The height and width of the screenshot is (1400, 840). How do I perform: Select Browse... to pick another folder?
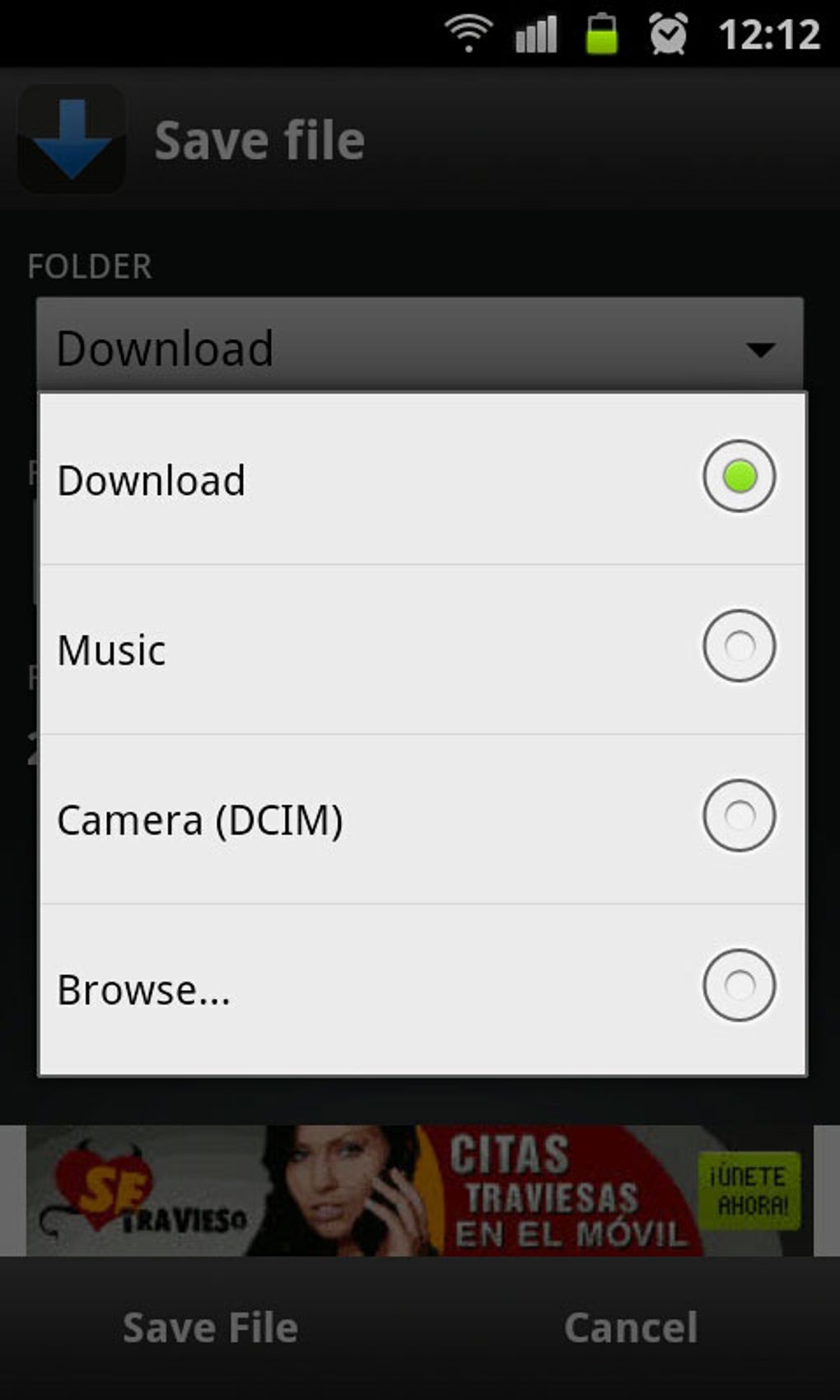click(x=422, y=989)
